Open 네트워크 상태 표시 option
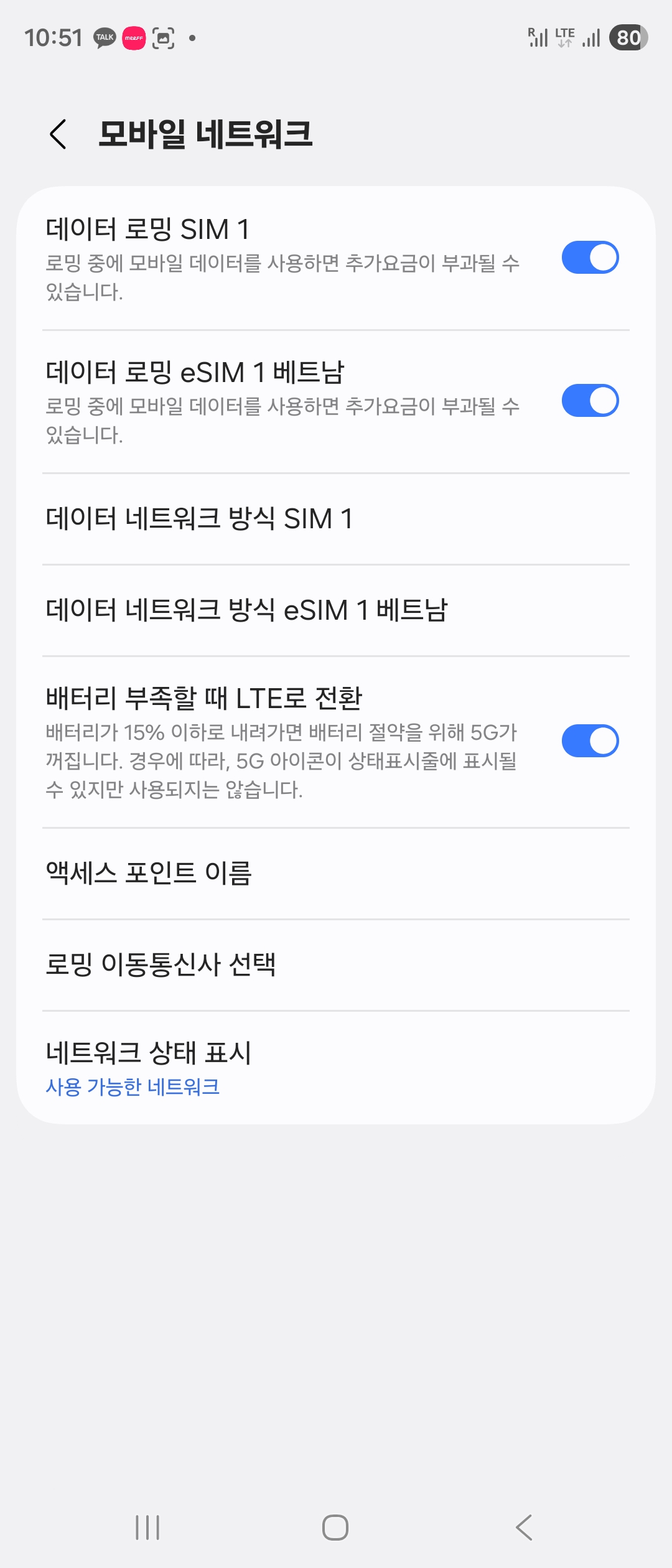The height and width of the screenshot is (1568, 672). (336, 1067)
